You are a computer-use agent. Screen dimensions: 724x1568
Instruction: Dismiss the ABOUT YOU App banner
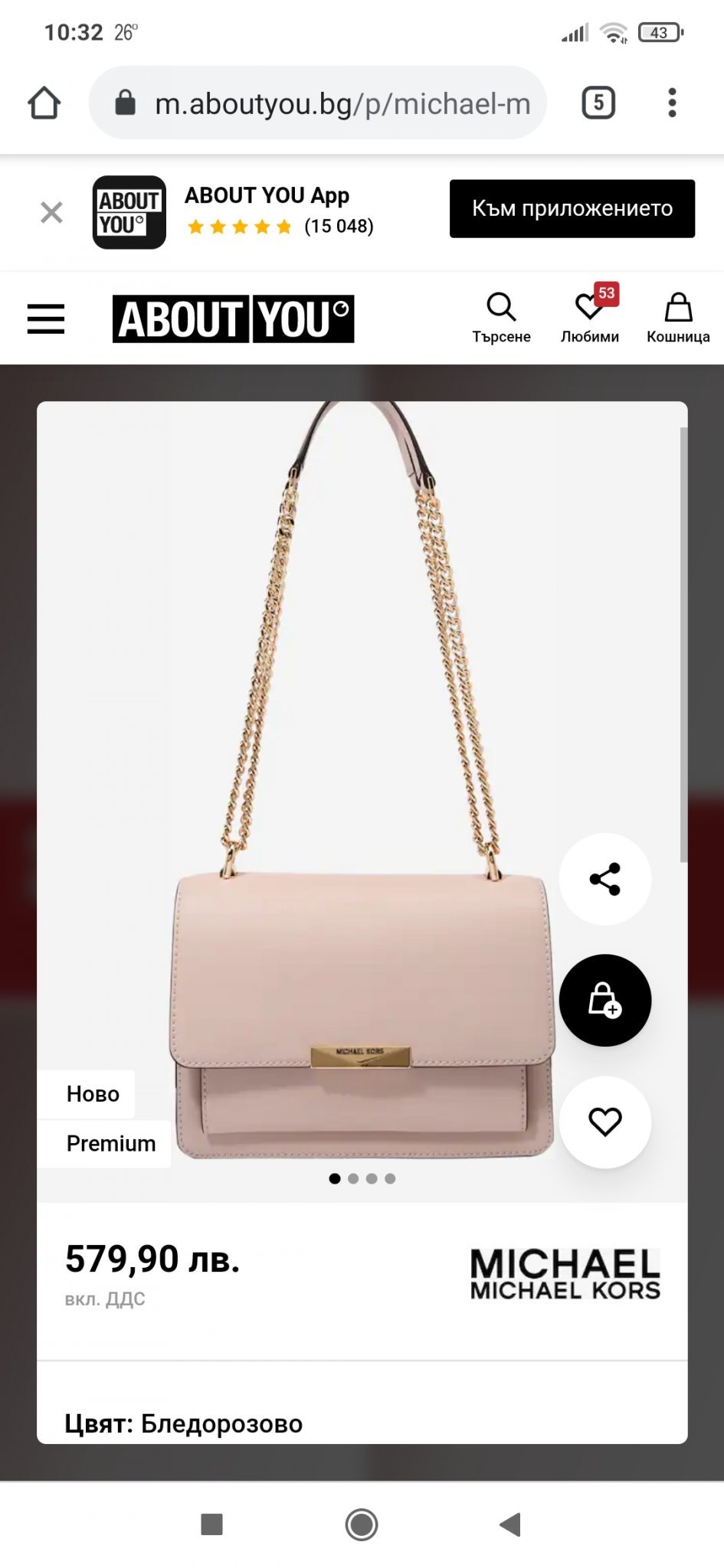51,212
